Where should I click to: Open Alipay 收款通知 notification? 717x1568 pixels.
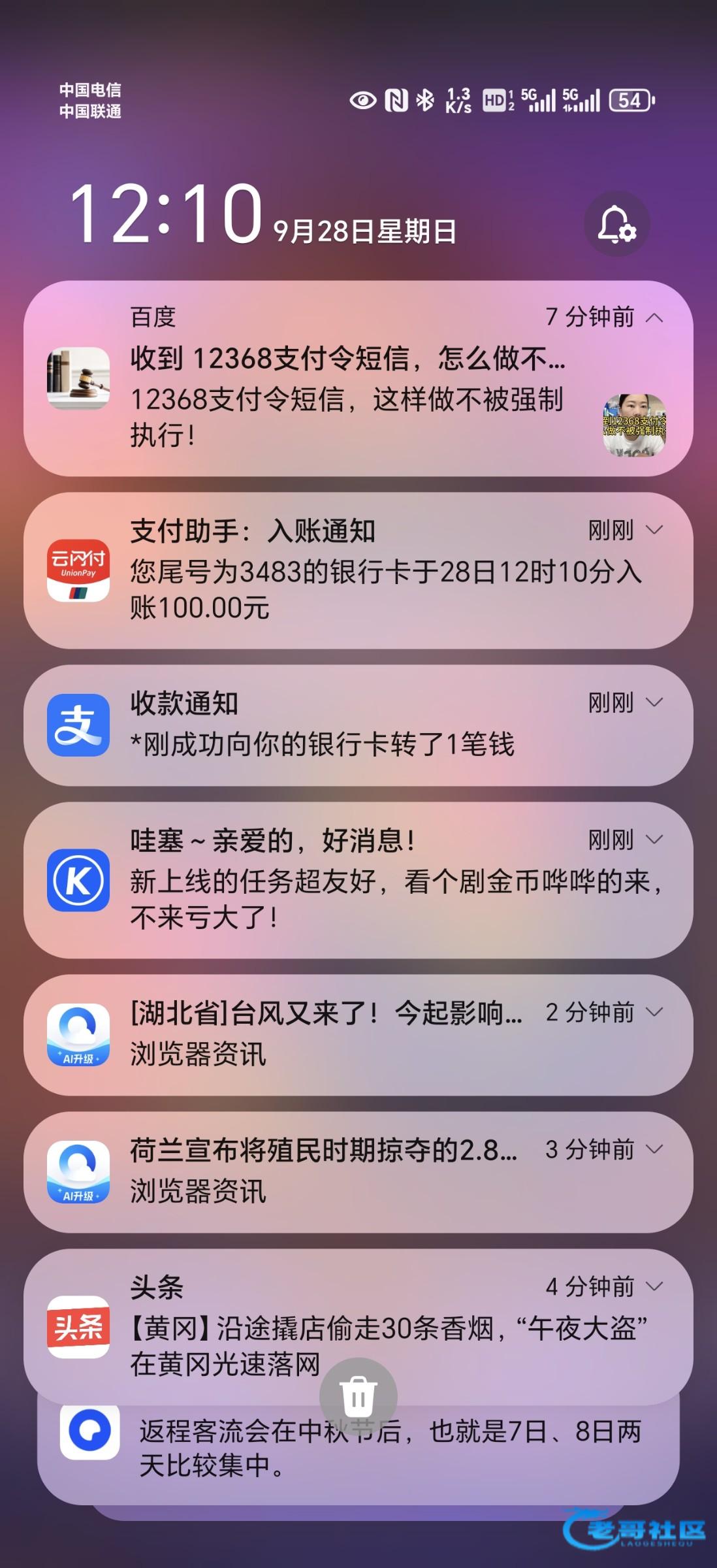point(346,725)
